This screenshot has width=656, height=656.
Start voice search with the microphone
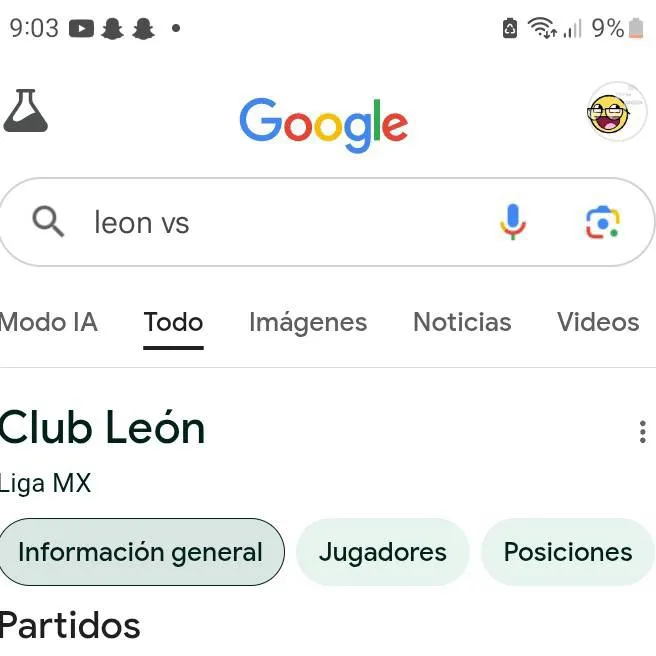512,222
